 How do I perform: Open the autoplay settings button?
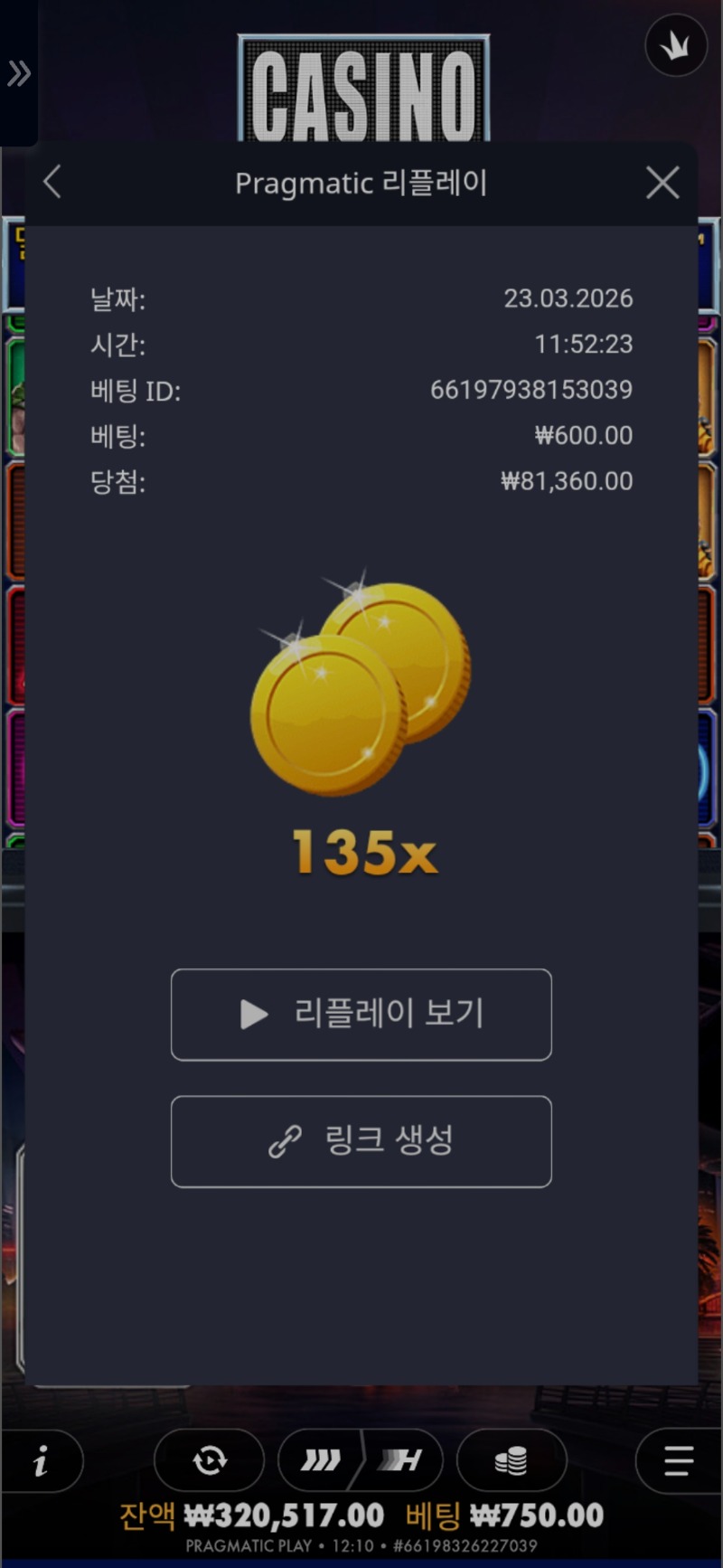[x=209, y=1460]
